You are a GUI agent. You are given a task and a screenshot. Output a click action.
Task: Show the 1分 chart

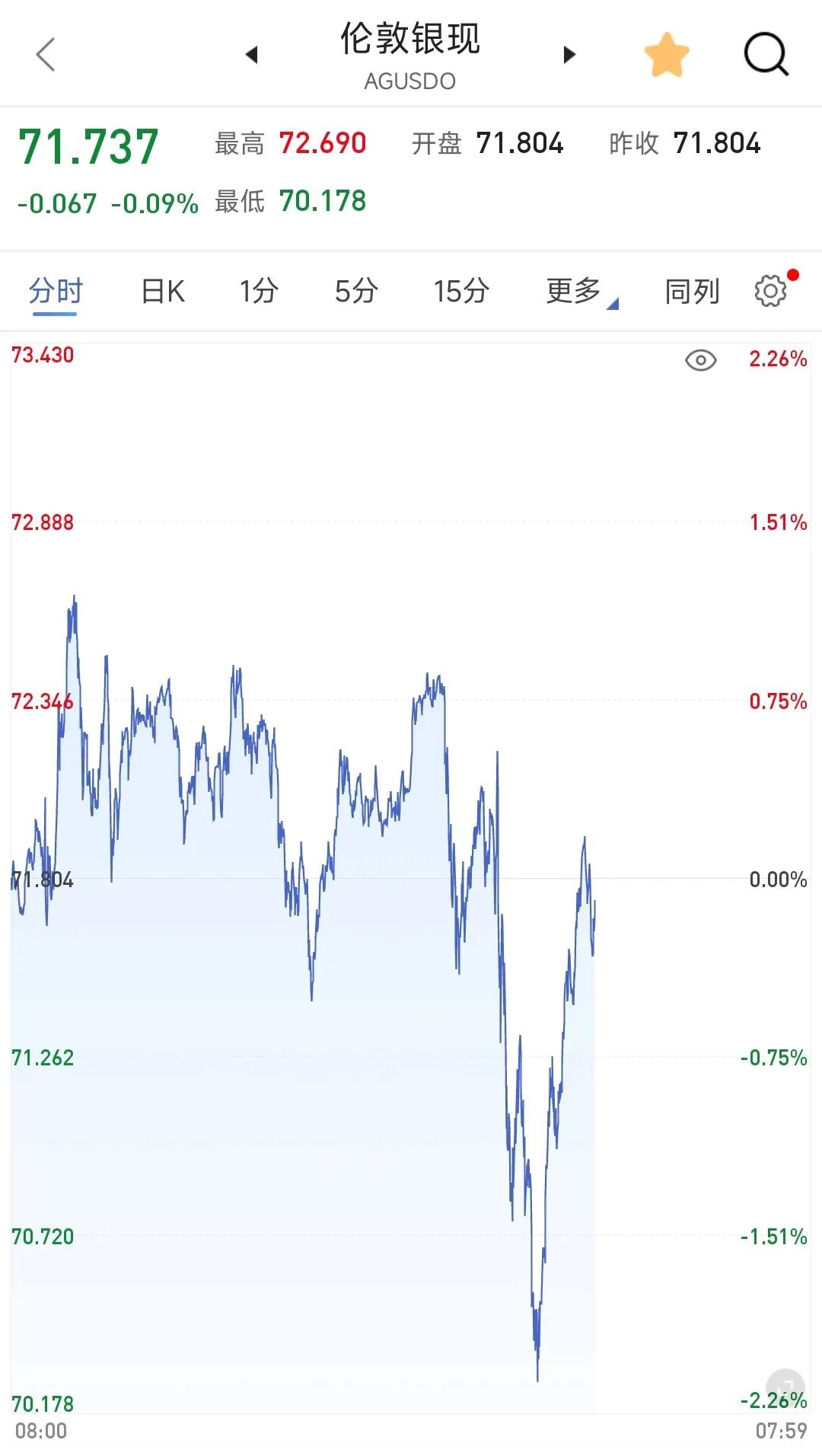(259, 291)
